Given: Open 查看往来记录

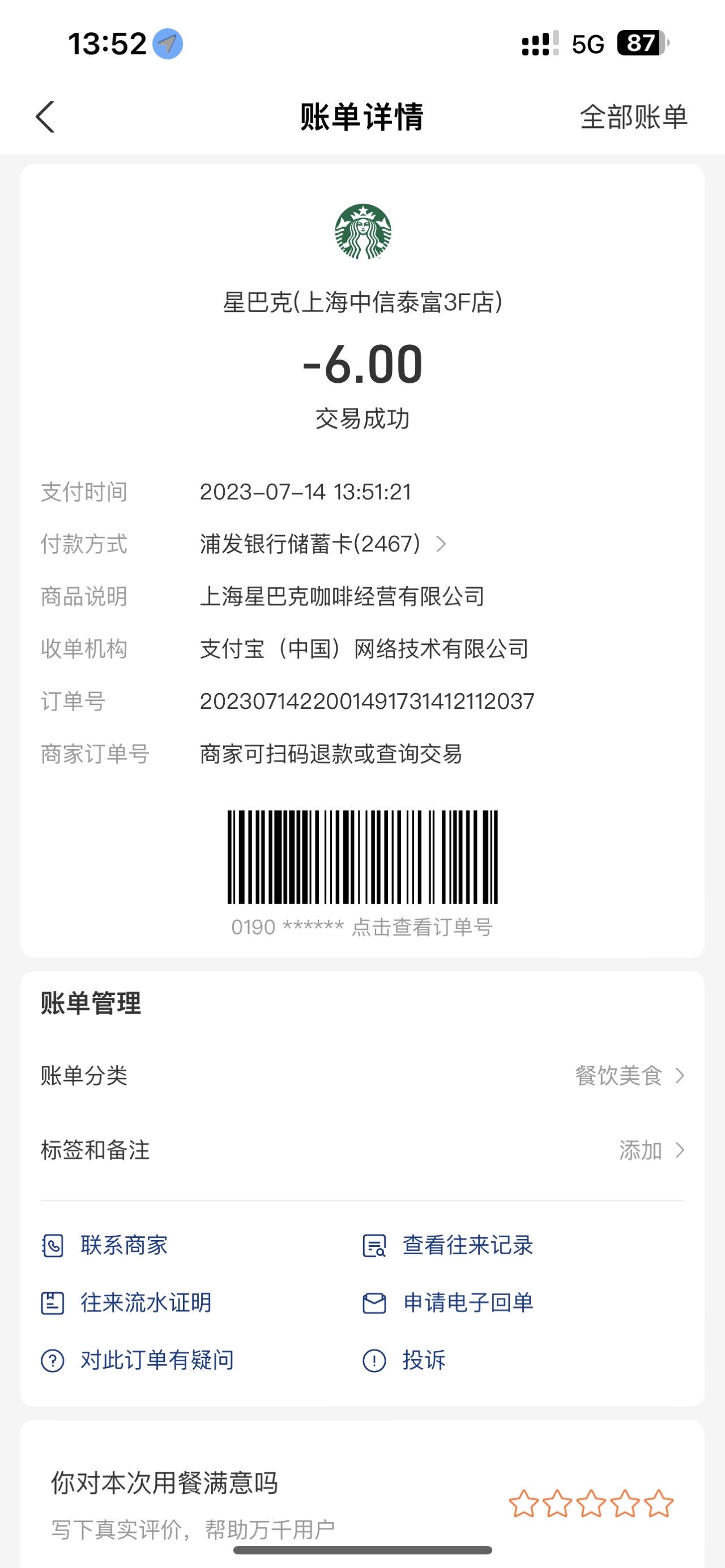Looking at the screenshot, I should [x=448, y=1245].
